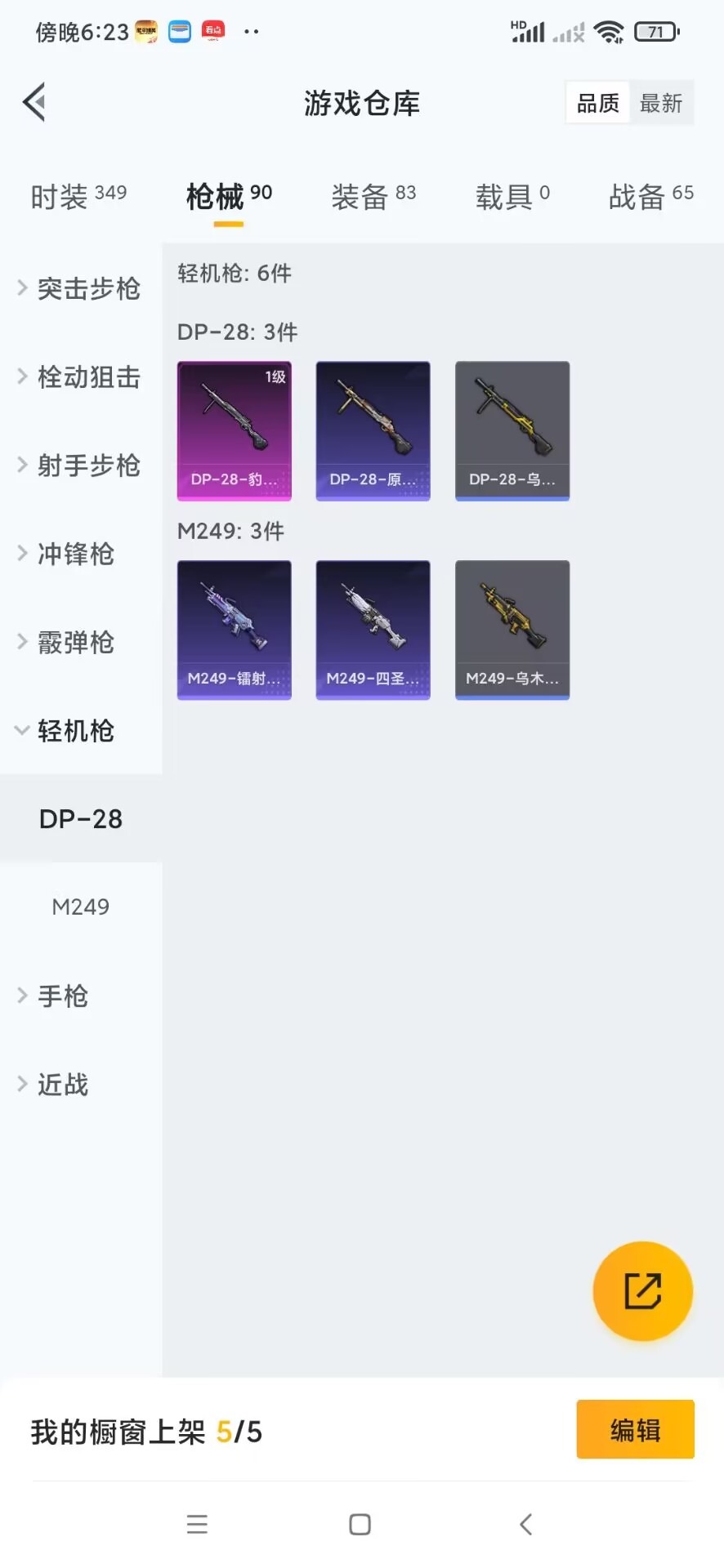Switch to the 时装 tab

78,197
